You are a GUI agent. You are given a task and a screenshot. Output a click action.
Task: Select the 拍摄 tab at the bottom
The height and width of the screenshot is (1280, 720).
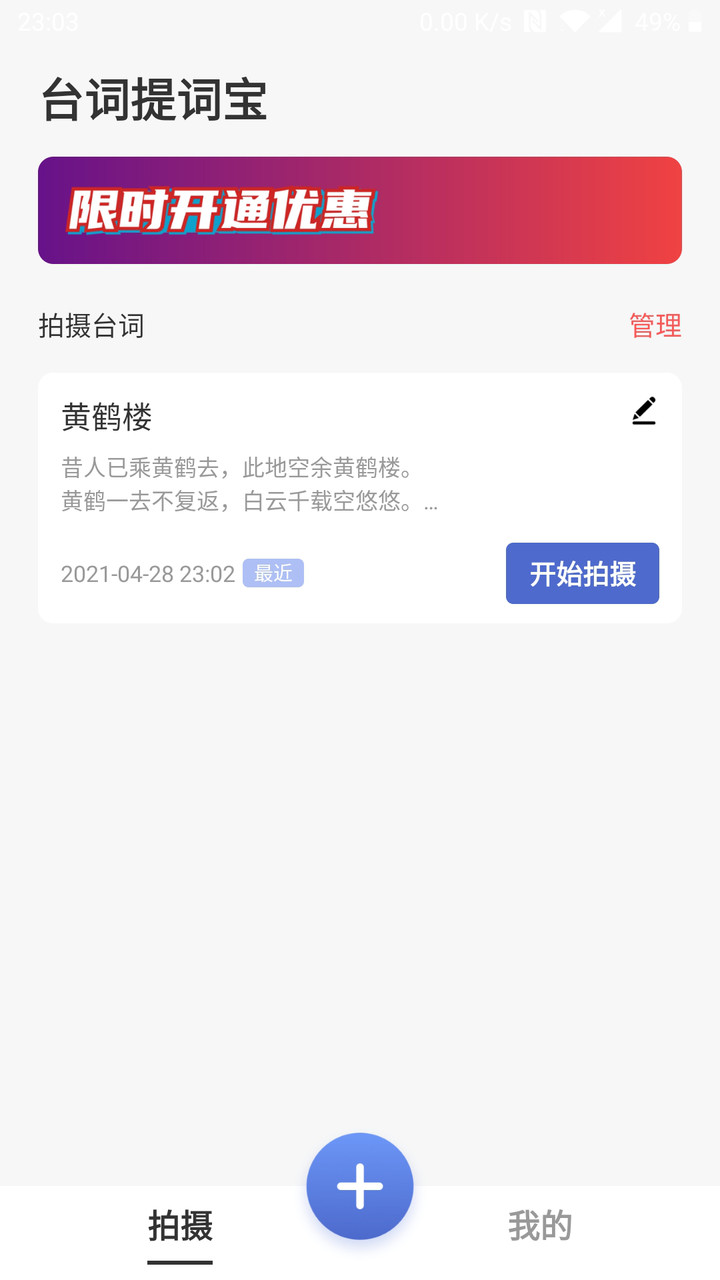coord(179,1225)
